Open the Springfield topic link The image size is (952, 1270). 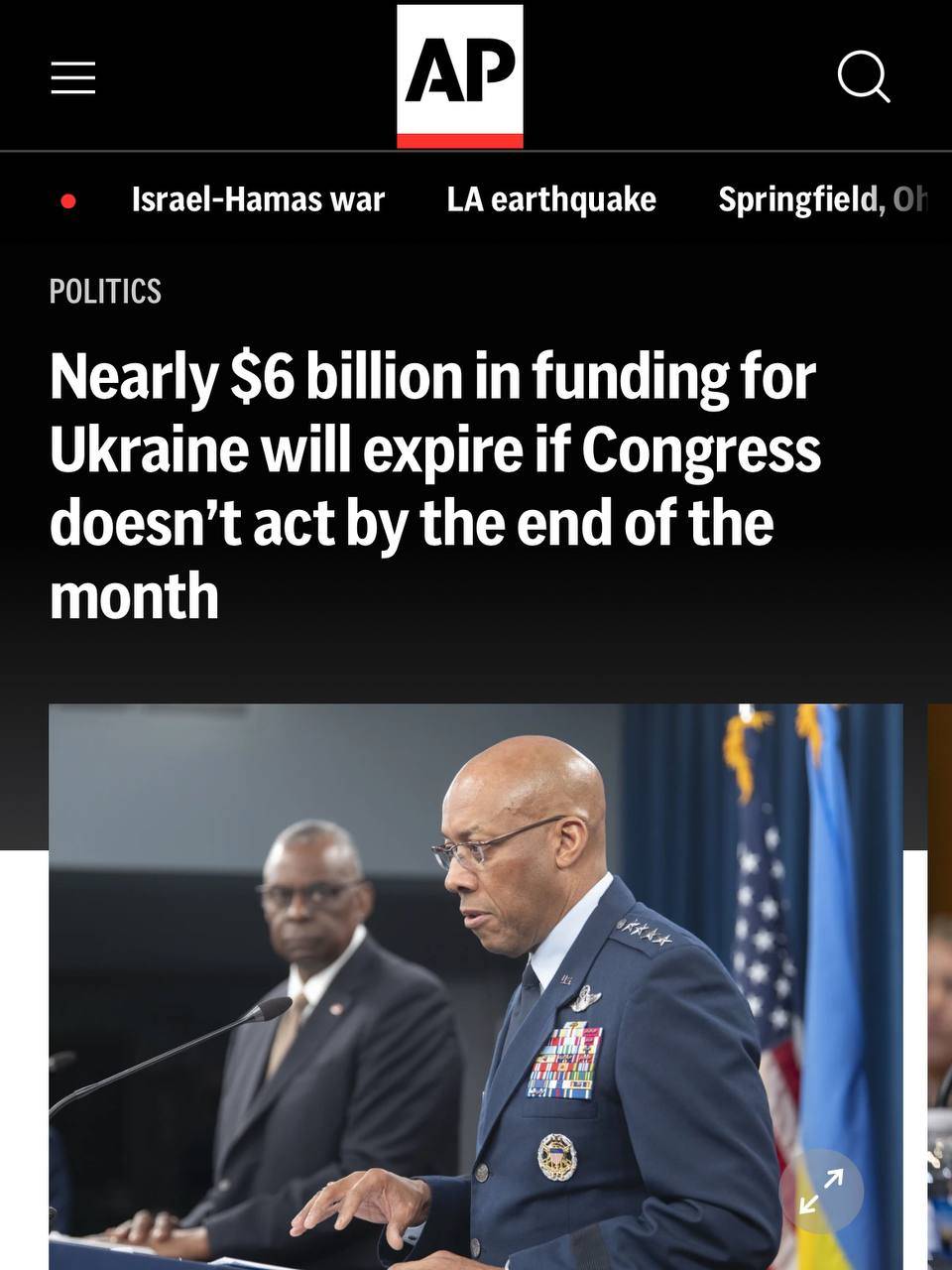821,199
